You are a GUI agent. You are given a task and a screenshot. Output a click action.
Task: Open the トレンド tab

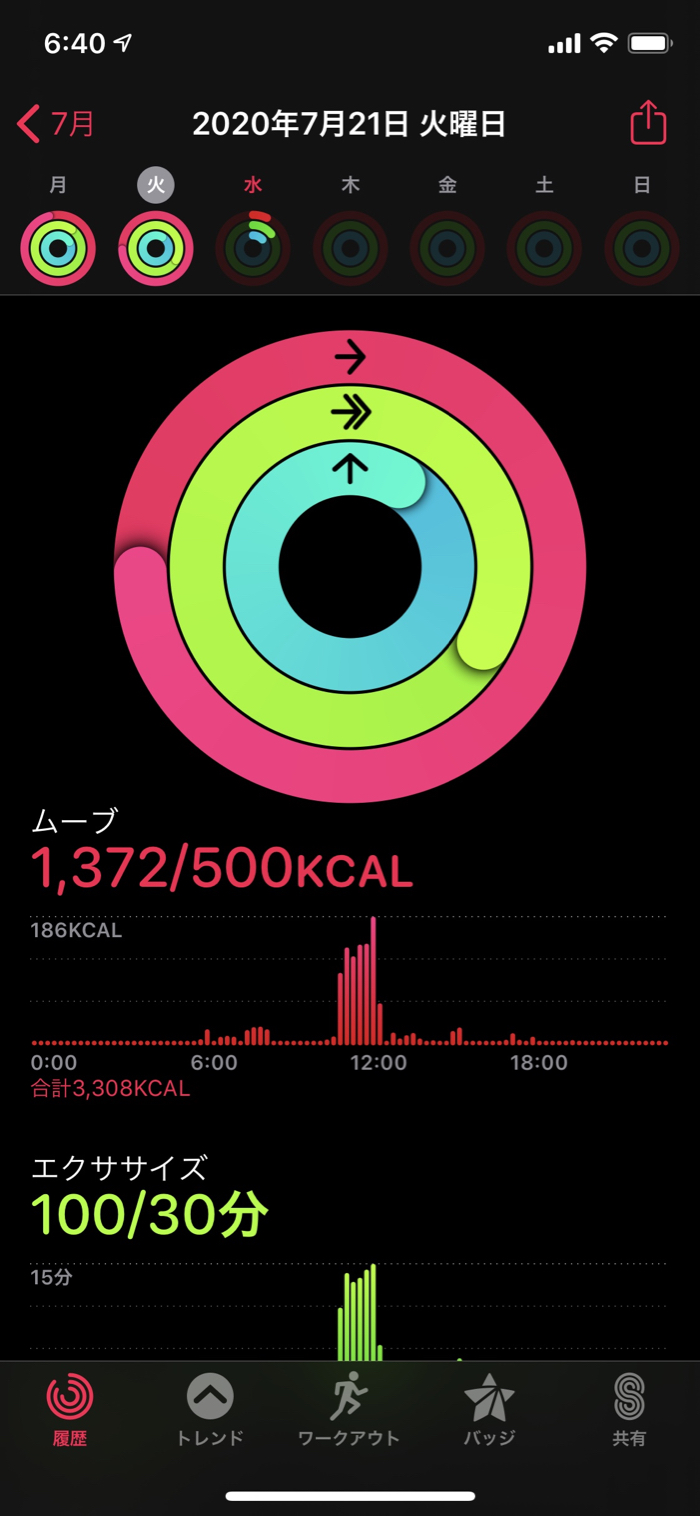[x=210, y=1410]
